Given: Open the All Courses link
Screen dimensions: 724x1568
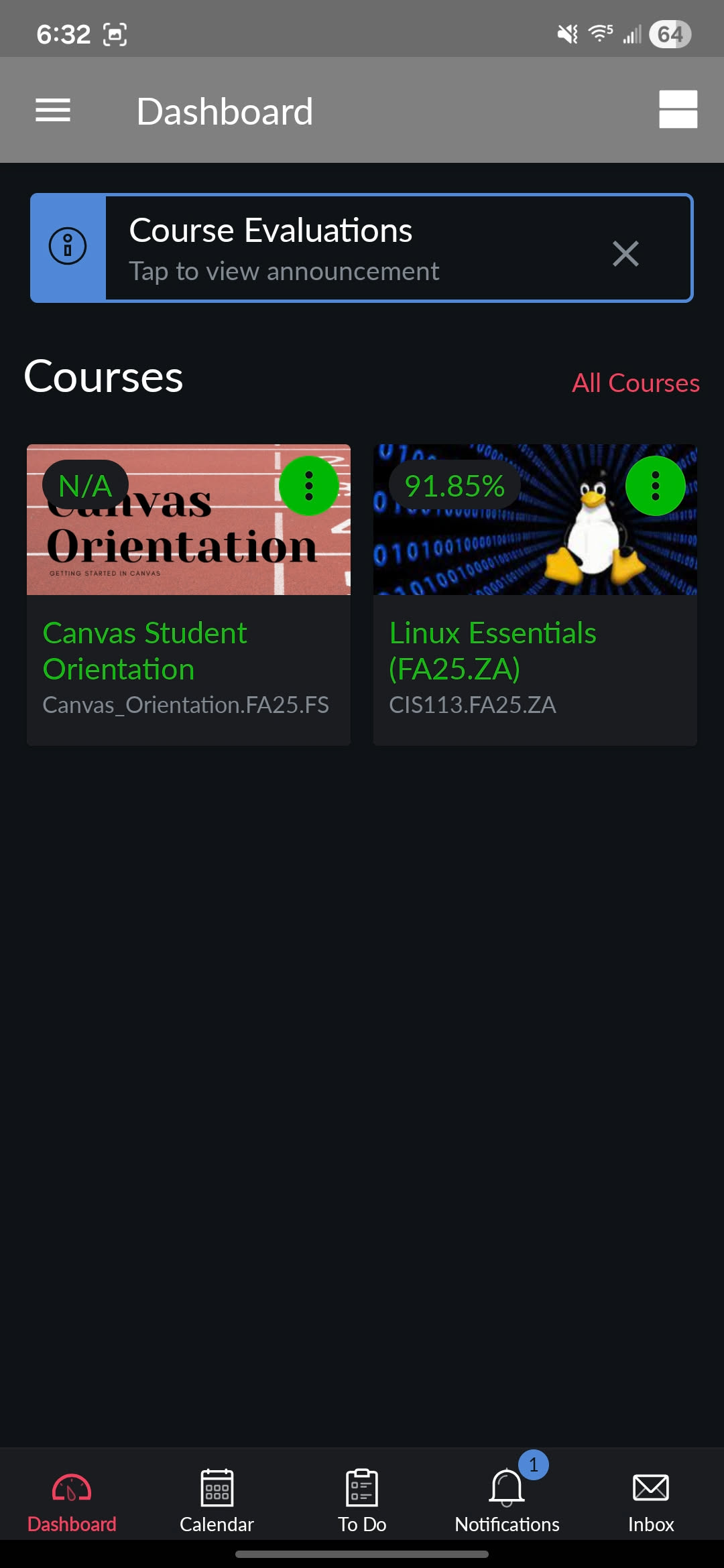Looking at the screenshot, I should 635,383.
